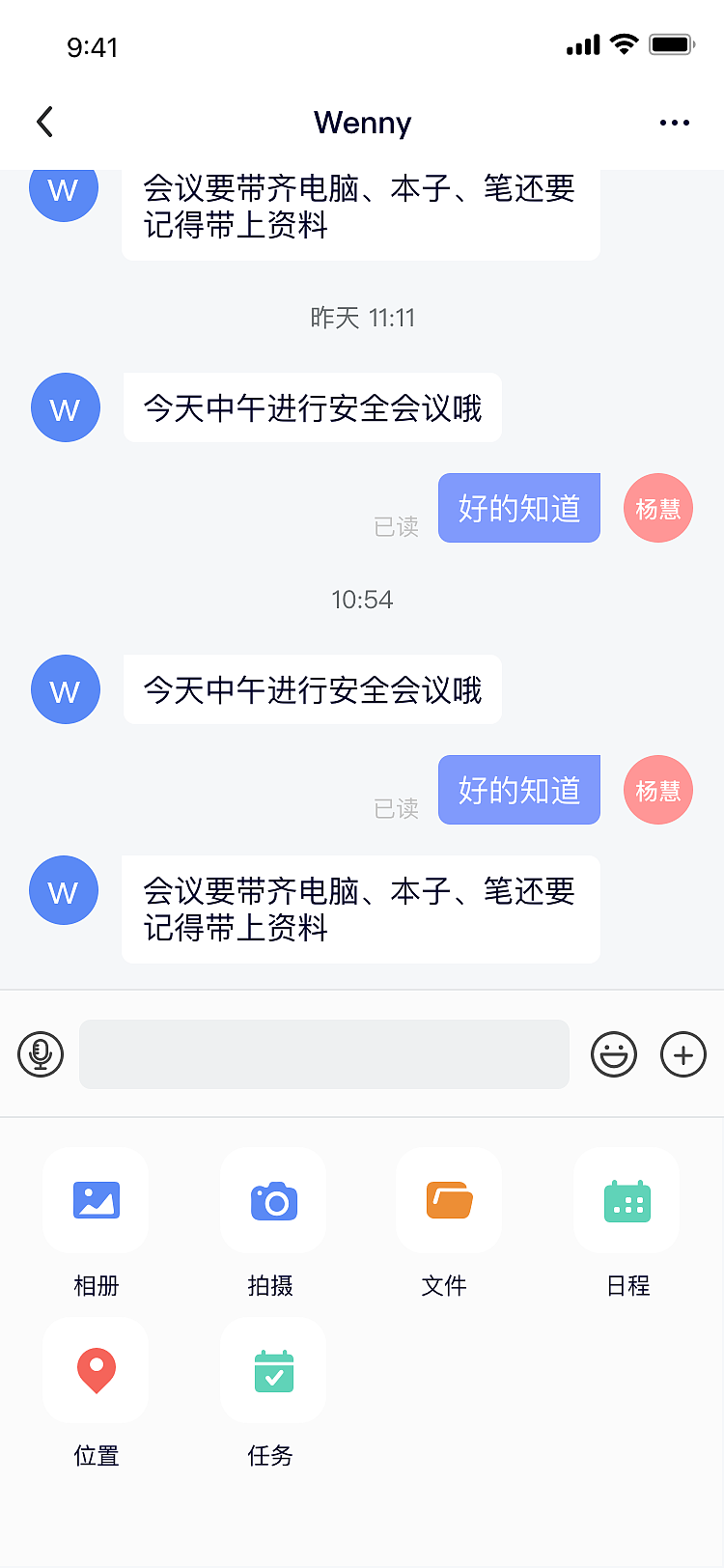The width and height of the screenshot is (724, 1568).
Task: Tap the Wenny chat title
Action: [362, 122]
